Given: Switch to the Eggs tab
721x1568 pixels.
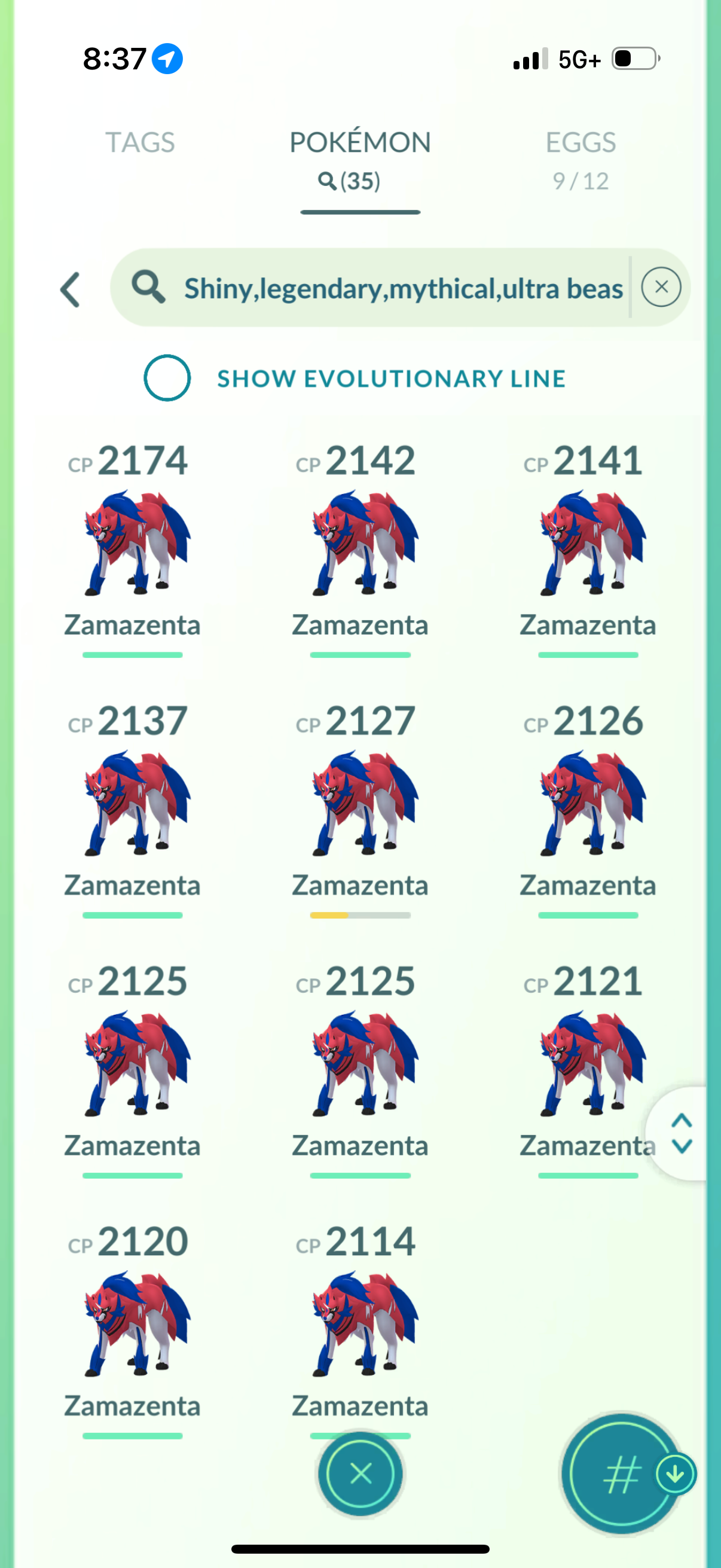Looking at the screenshot, I should click(580, 158).
